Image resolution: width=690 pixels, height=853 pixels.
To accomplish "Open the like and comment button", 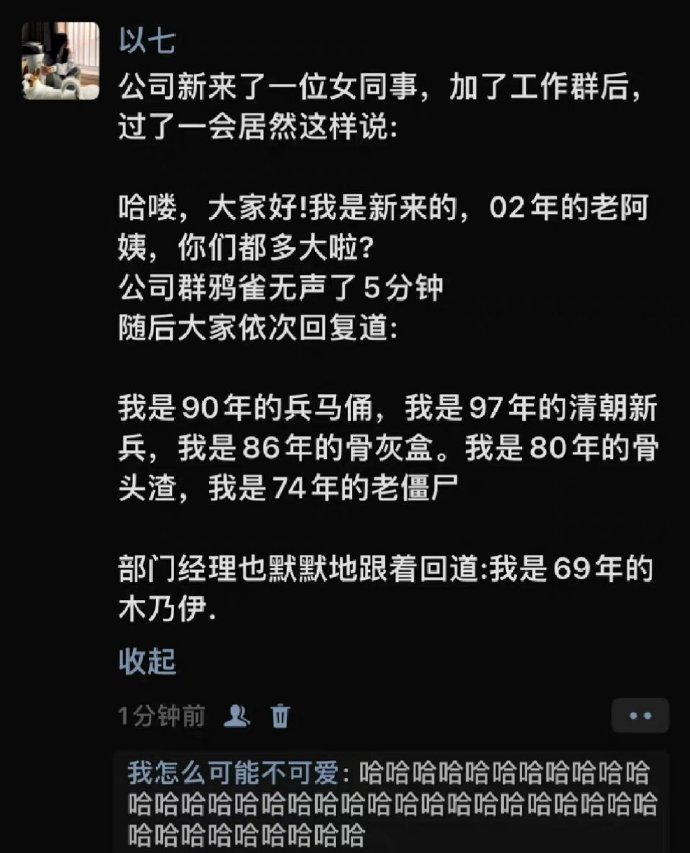I will click(x=640, y=716).
